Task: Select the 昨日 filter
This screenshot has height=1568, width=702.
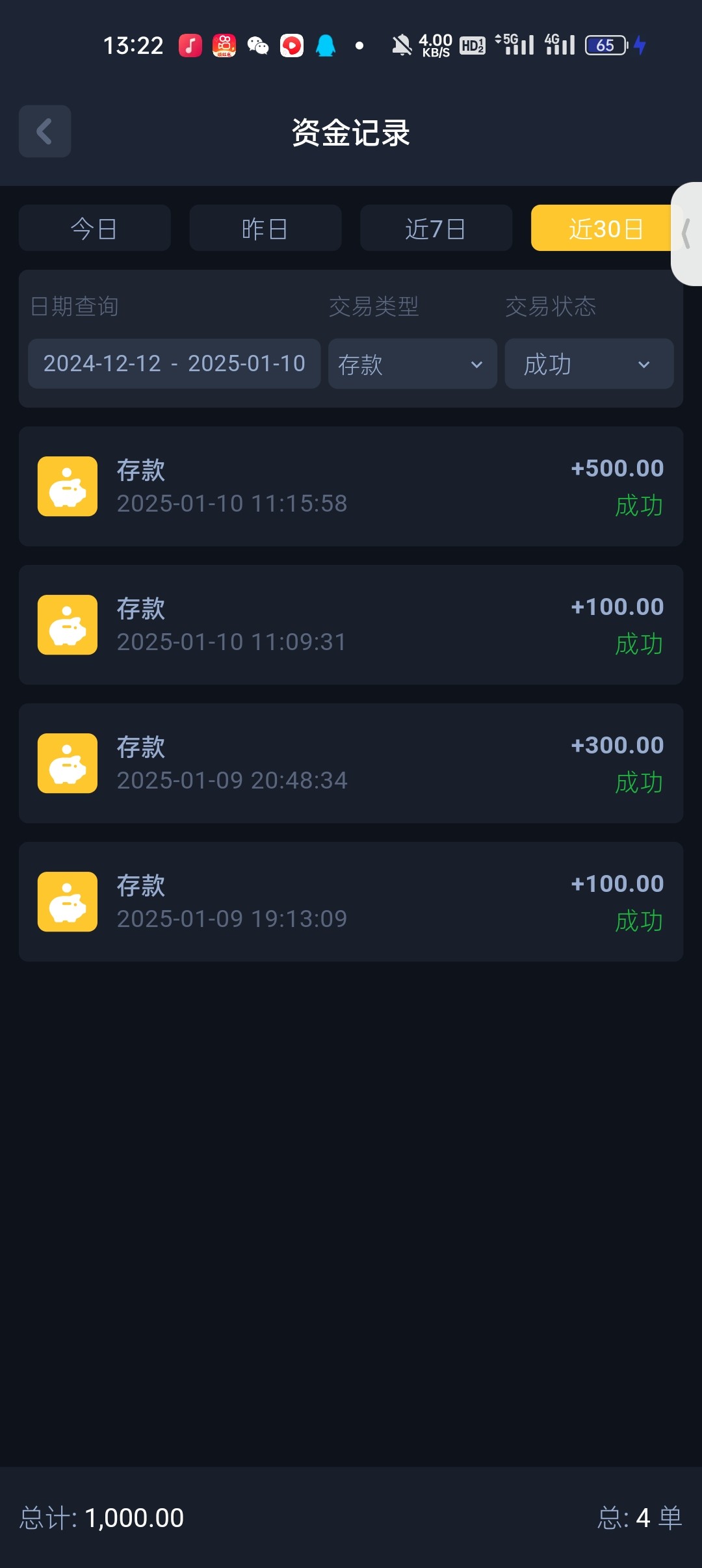Action: (x=265, y=228)
